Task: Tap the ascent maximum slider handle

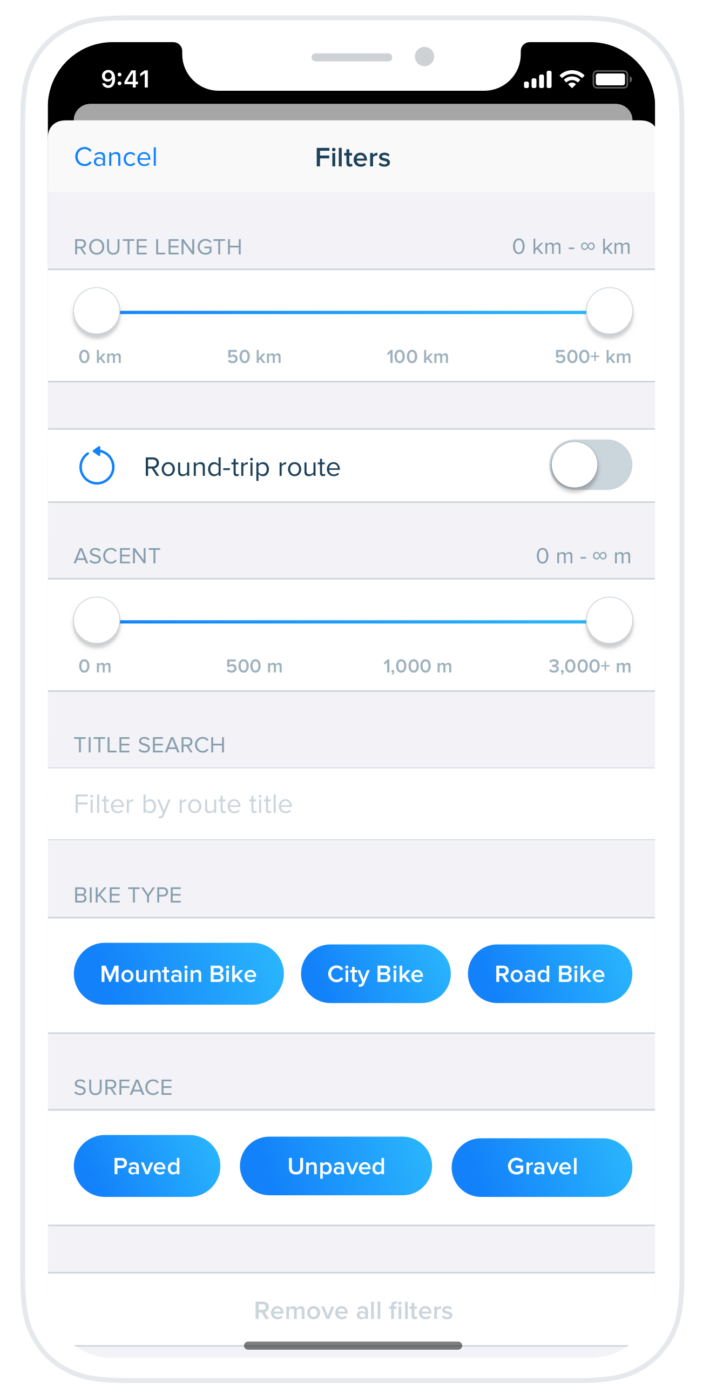Action: tap(609, 621)
